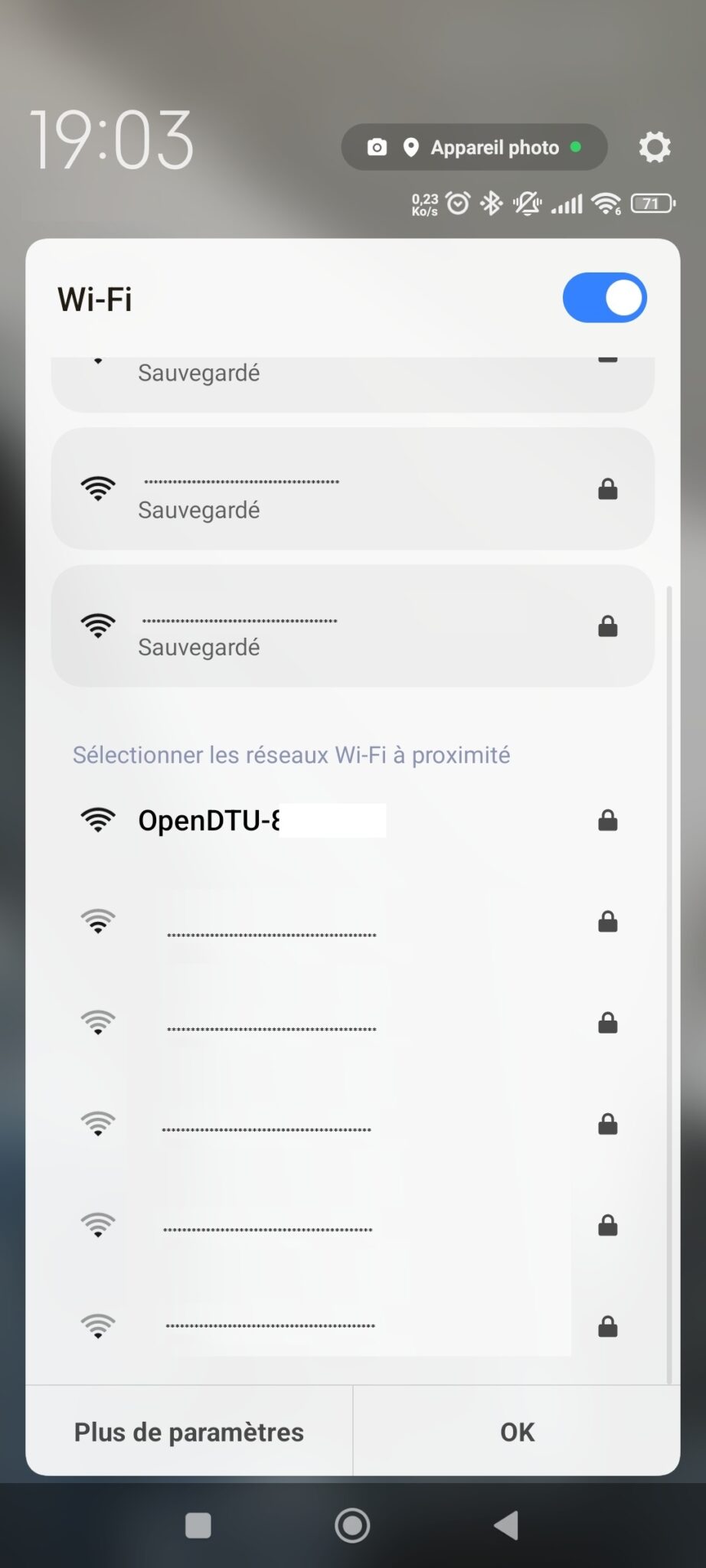Tap the battery indicator showing 71
The image size is (706, 1568).
click(650, 201)
